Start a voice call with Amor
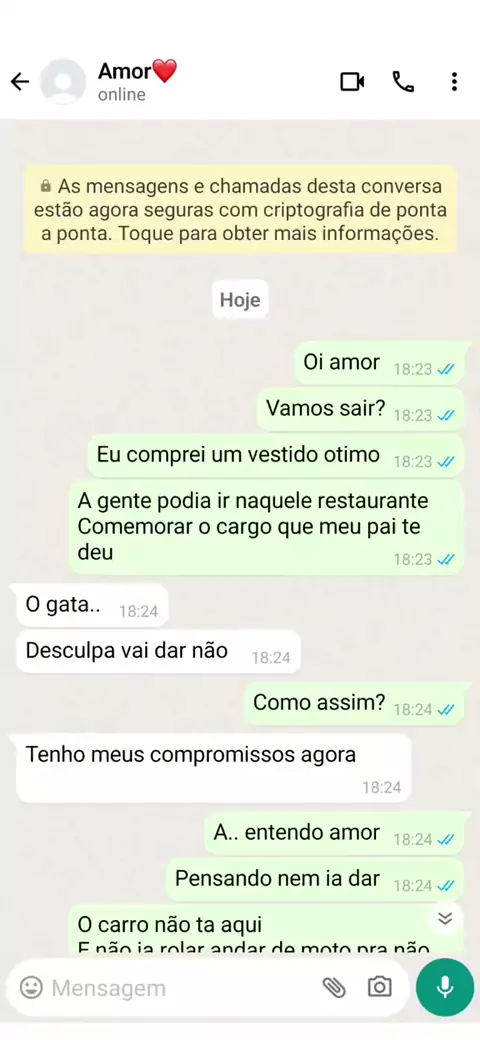Viewport: 480px width, 1040px height. pyautogui.click(x=403, y=82)
